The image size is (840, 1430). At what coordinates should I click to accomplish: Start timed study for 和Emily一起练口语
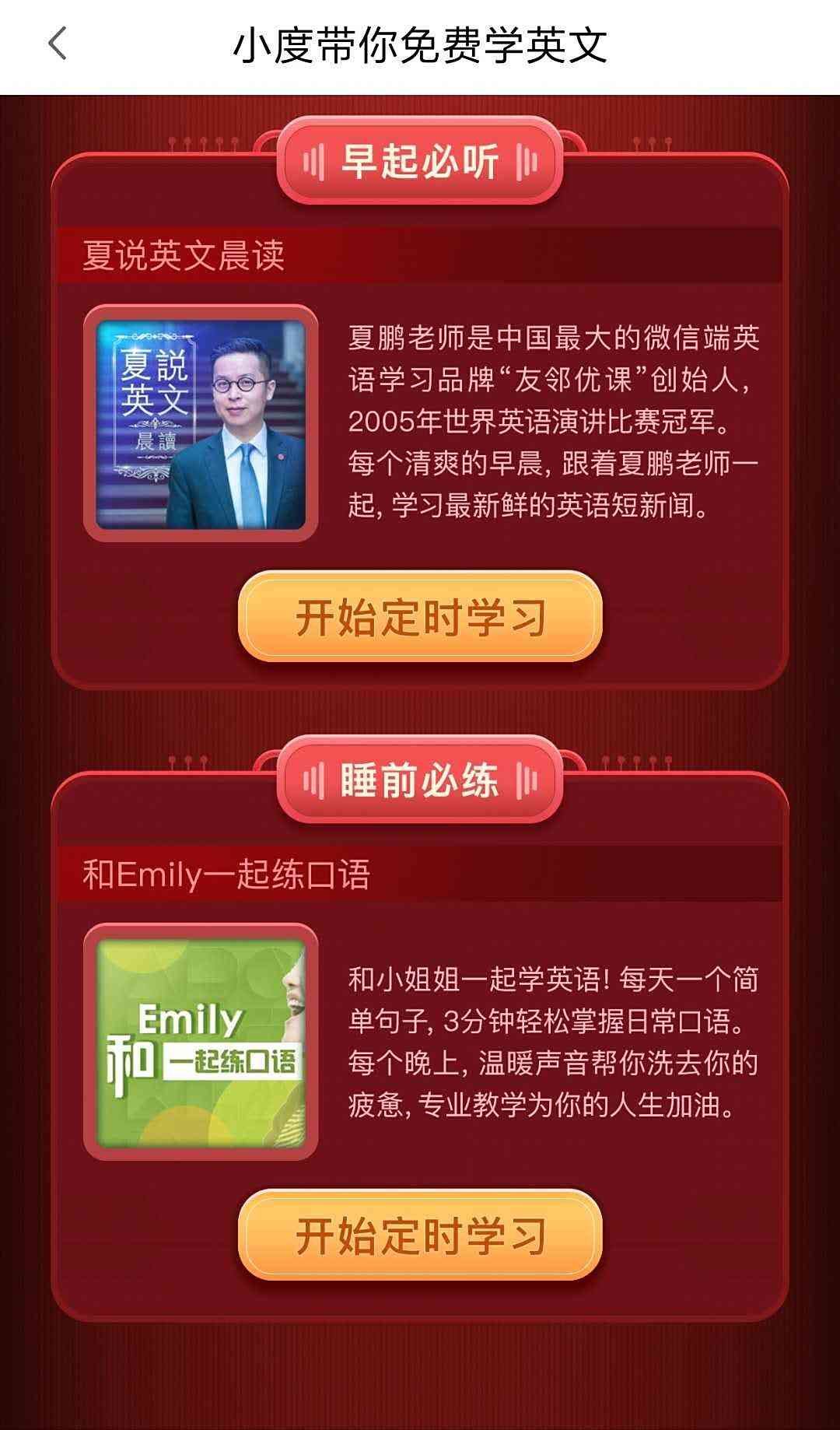click(x=420, y=1235)
